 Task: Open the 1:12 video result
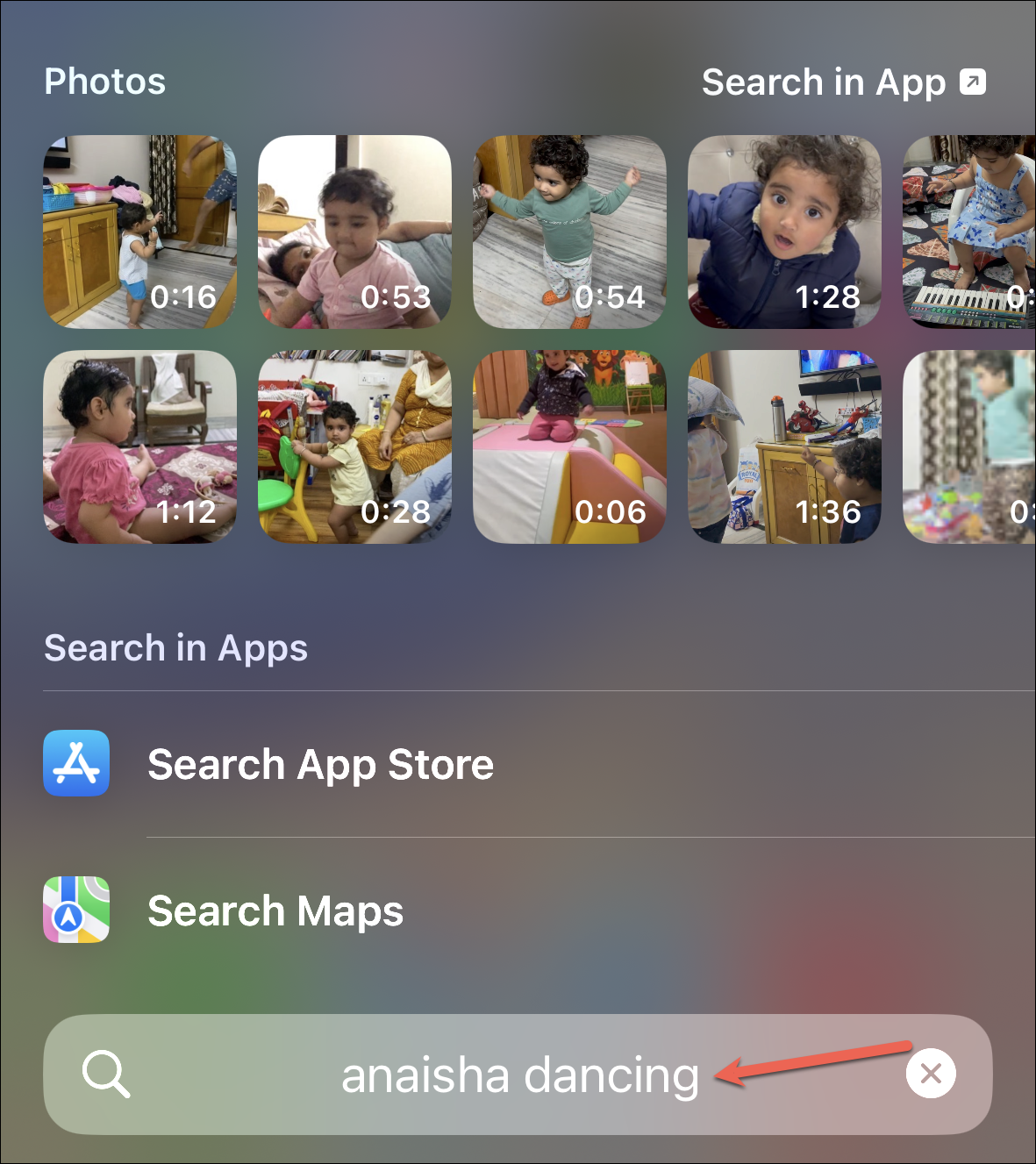pyautogui.click(x=139, y=446)
